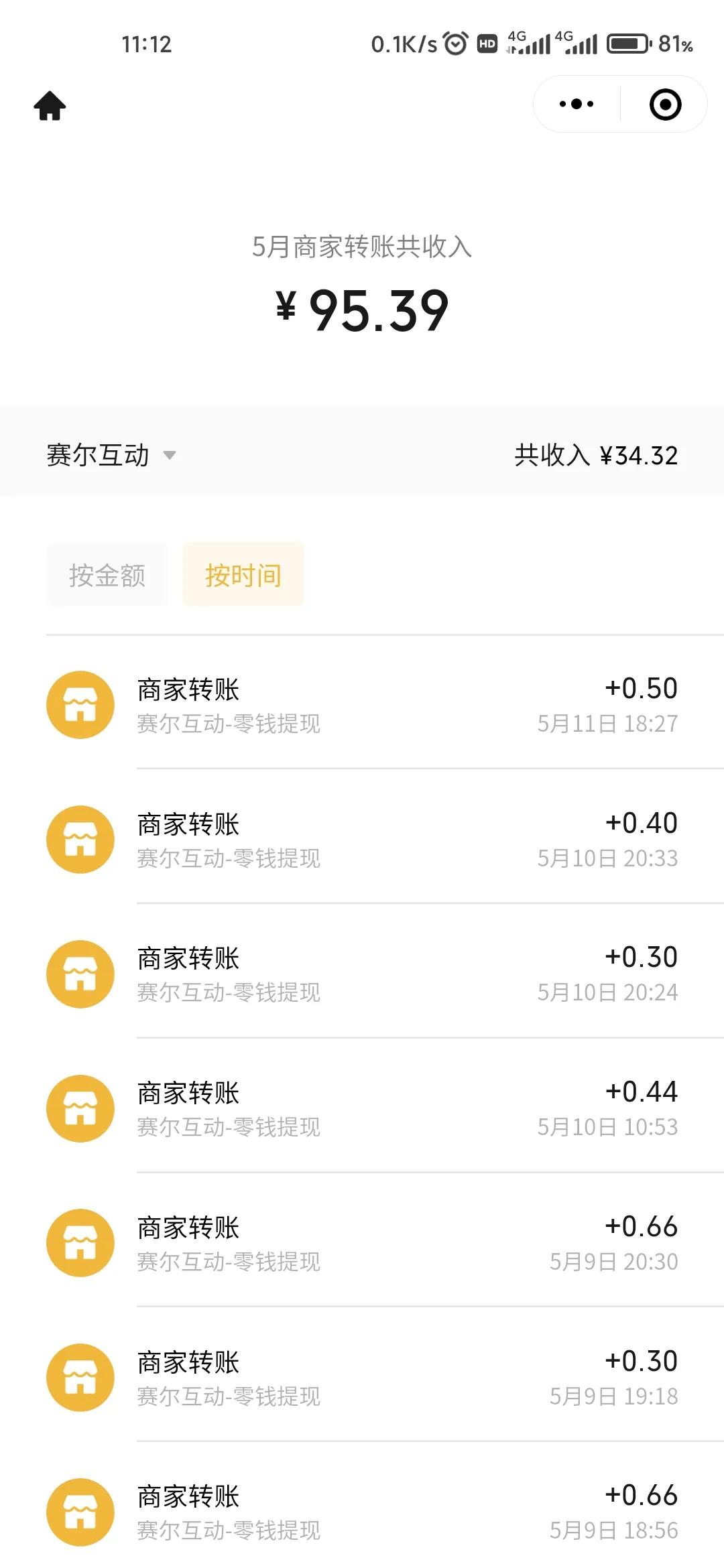Sort transfers by amount (按金额)
Image resolution: width=724 pixels, height=1568 pixels.
[107, 575]
